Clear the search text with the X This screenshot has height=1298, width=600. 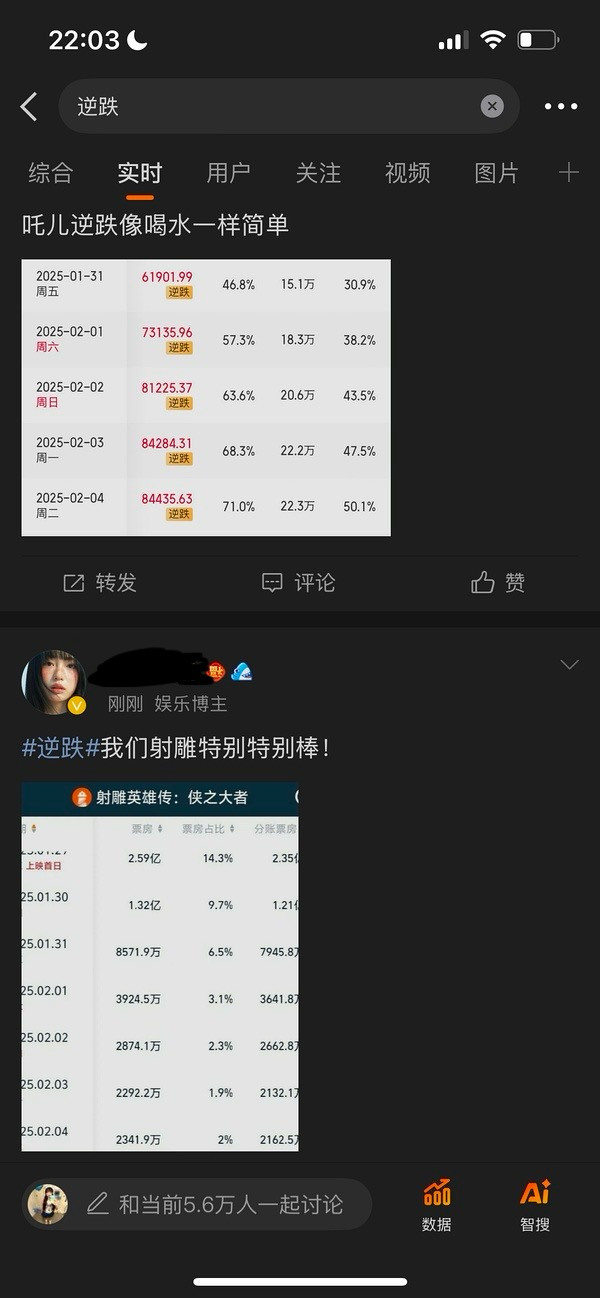[x=492, y=106]
